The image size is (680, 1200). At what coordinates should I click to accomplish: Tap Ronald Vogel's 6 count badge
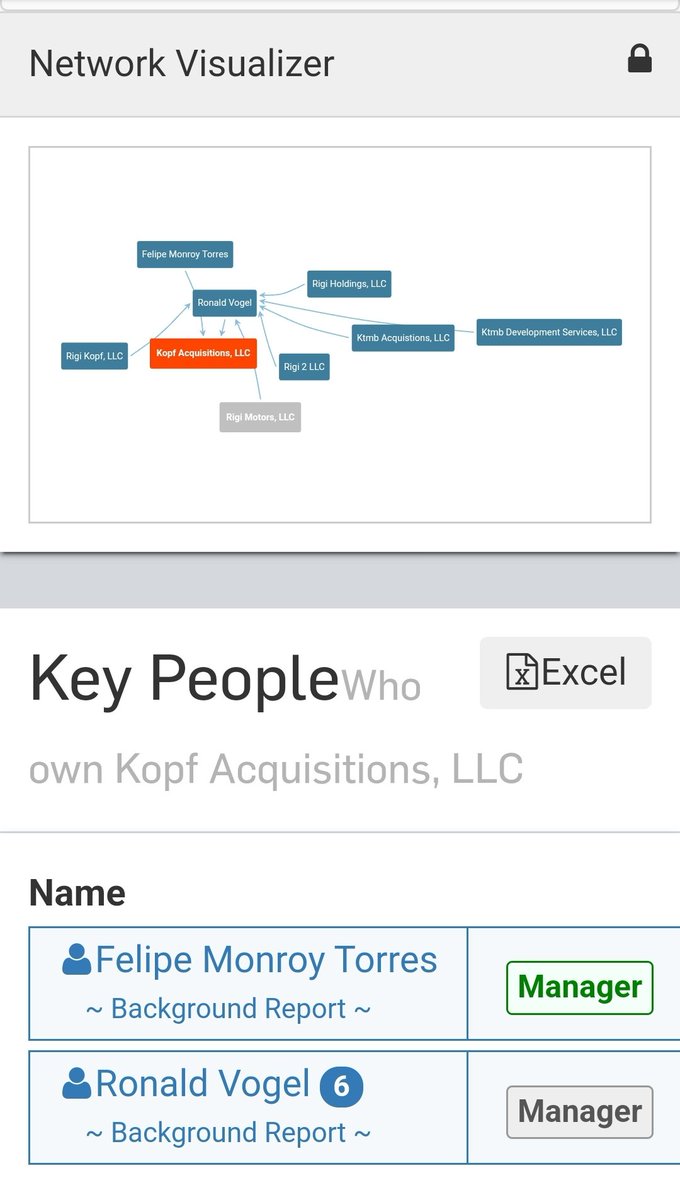point(341,1086)
